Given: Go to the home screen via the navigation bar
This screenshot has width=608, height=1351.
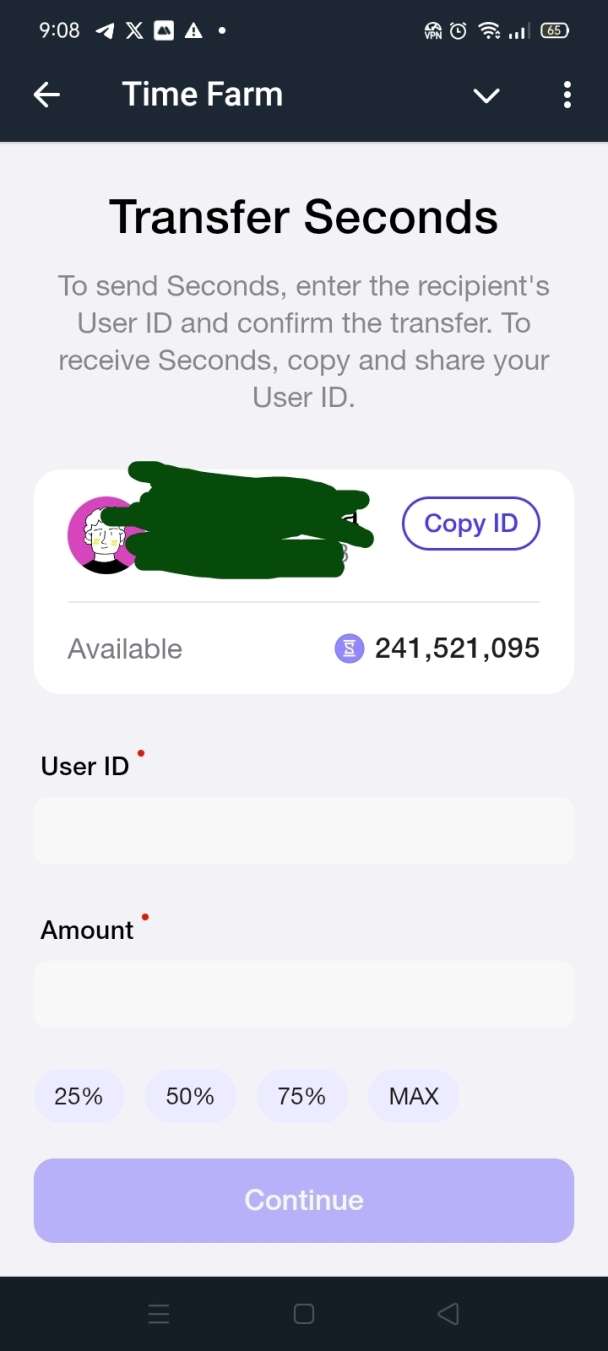Looking at the screenshot, I should (304, 1314).
